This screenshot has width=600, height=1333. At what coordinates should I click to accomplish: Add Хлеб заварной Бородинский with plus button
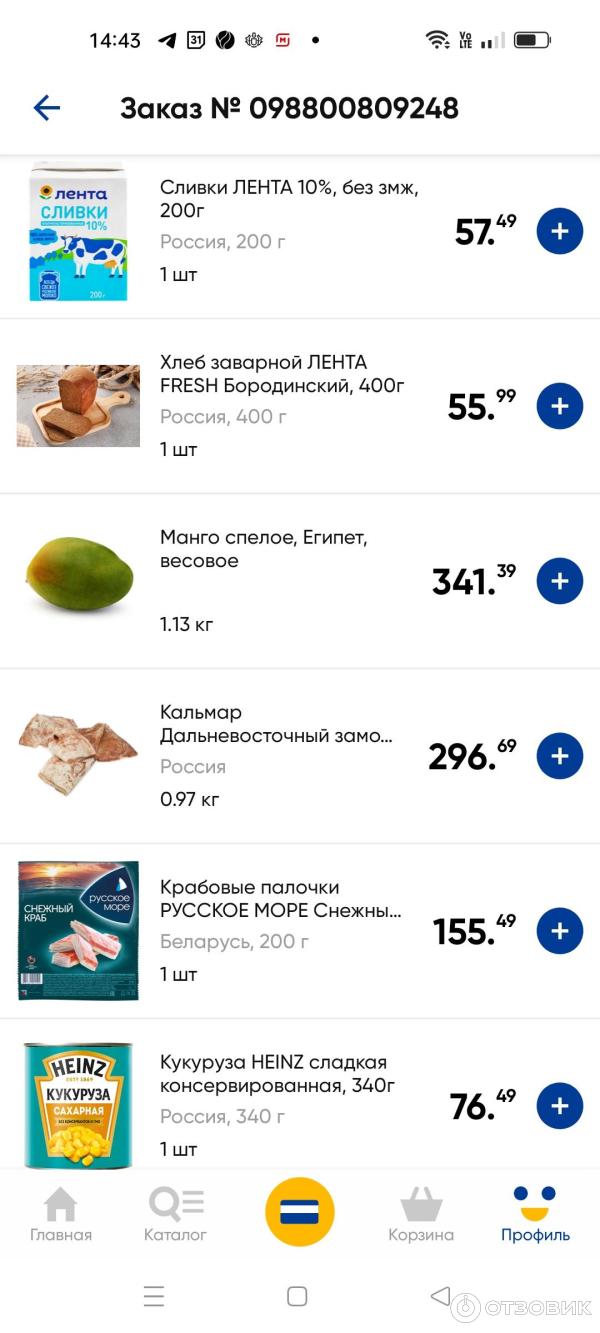tap(559, 406)
